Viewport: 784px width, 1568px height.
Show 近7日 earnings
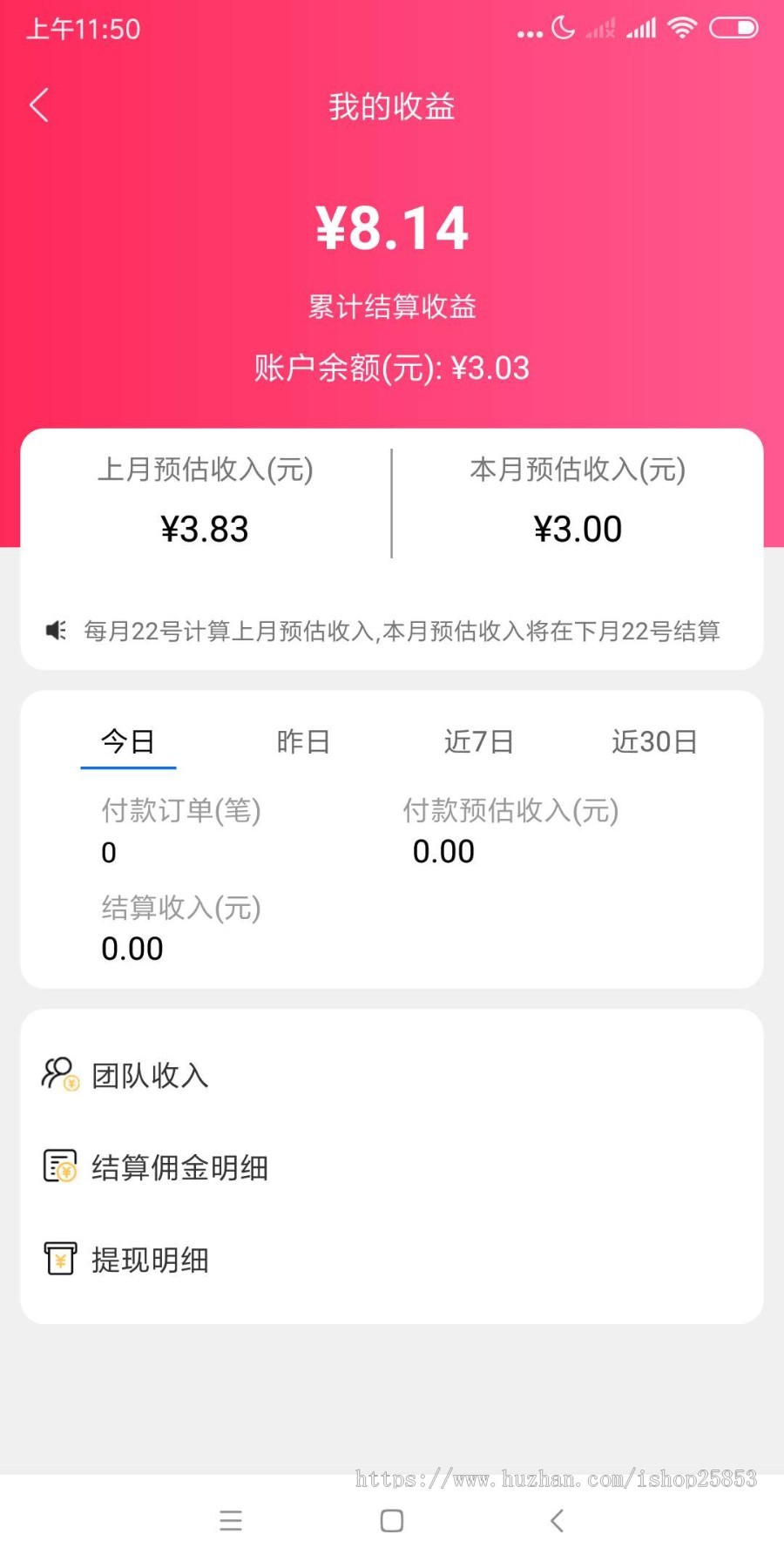pyautogui.click(x=478, y=742)
